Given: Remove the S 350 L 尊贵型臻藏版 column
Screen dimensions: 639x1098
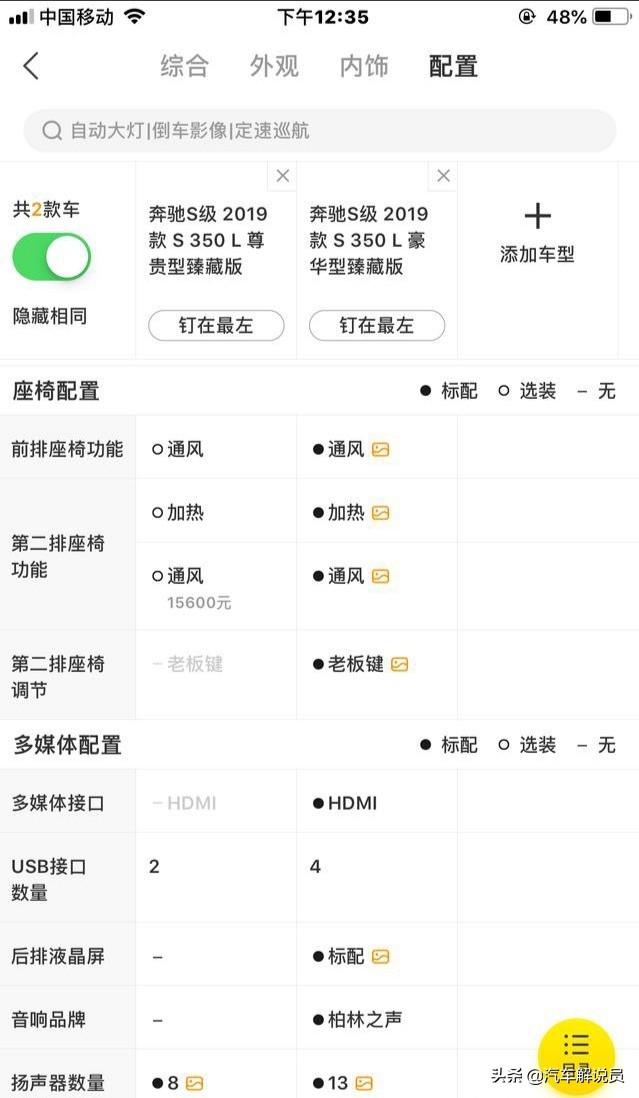Looking at the screenshot, I should 283,176.
